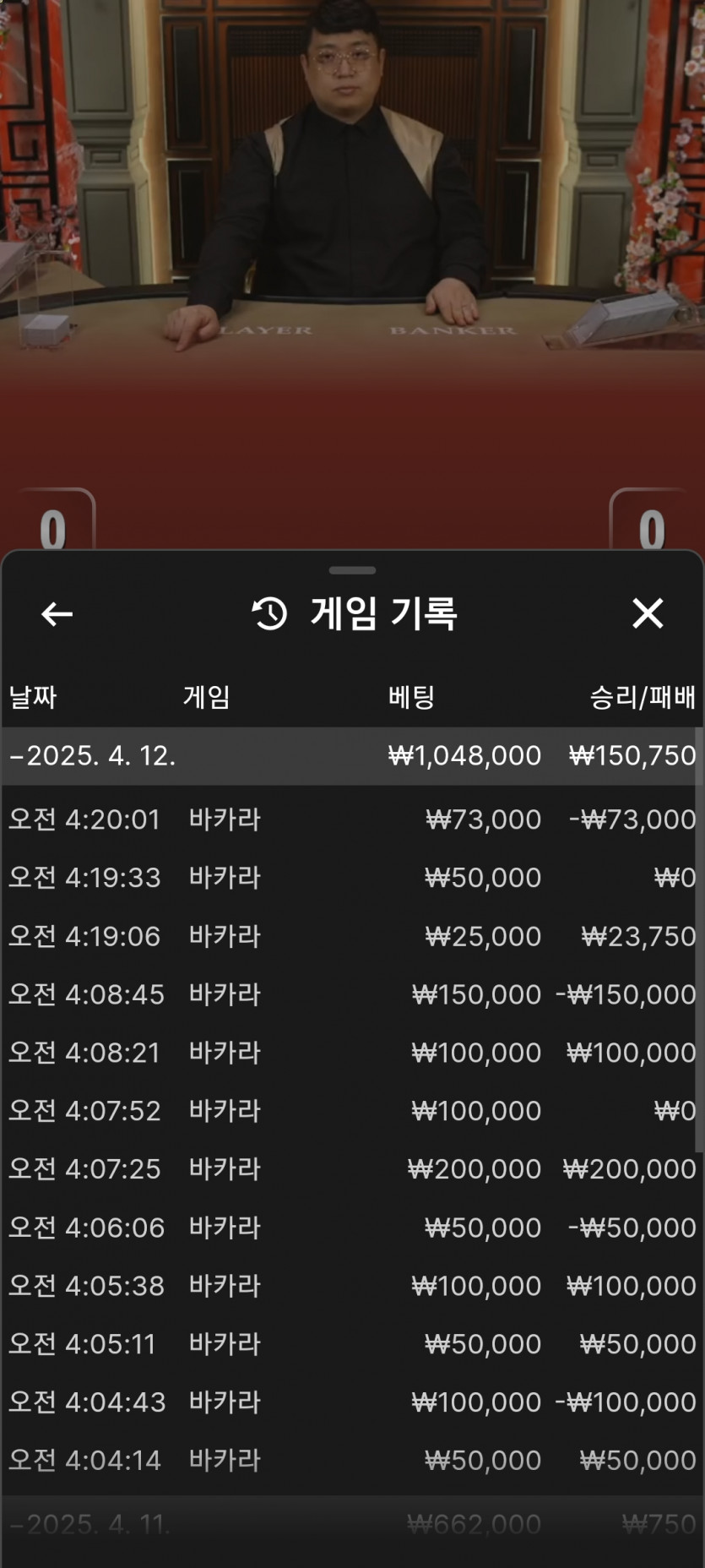Close the 게임 기록 panel
This screenshot has height=1568, width=705.
click(x=648, y=613)
